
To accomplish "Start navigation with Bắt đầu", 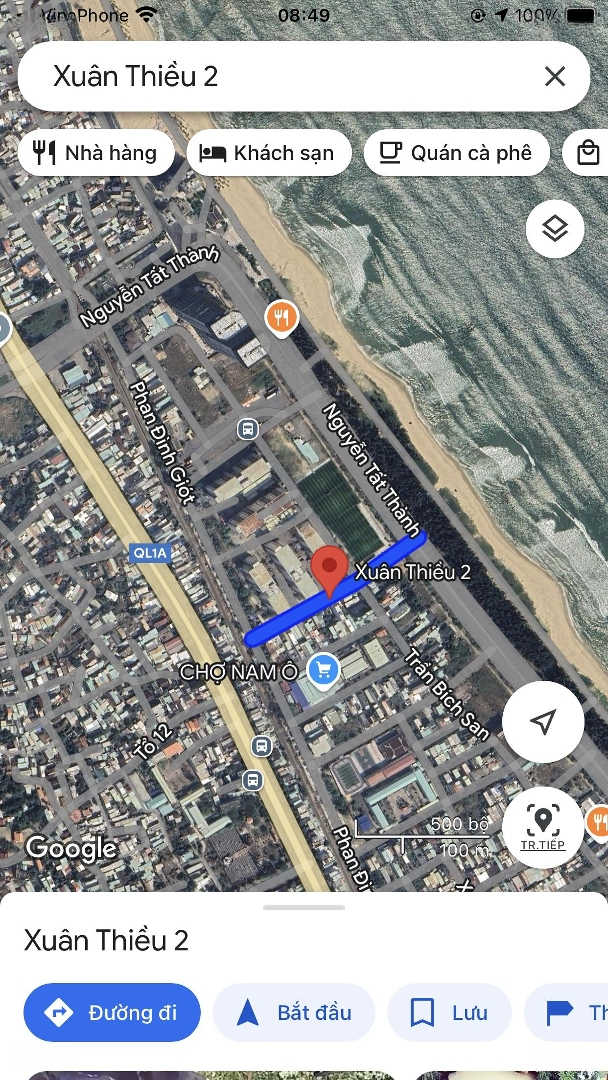I will point(294,1012).
